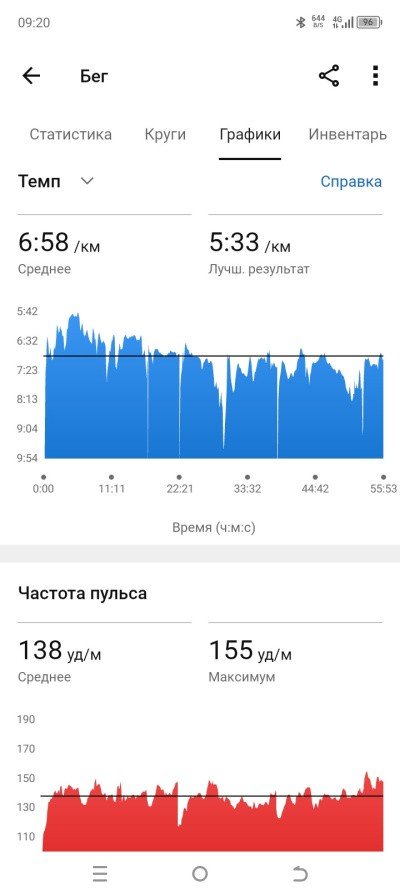
Task: Tap the system home button
Action: (200, 874)
